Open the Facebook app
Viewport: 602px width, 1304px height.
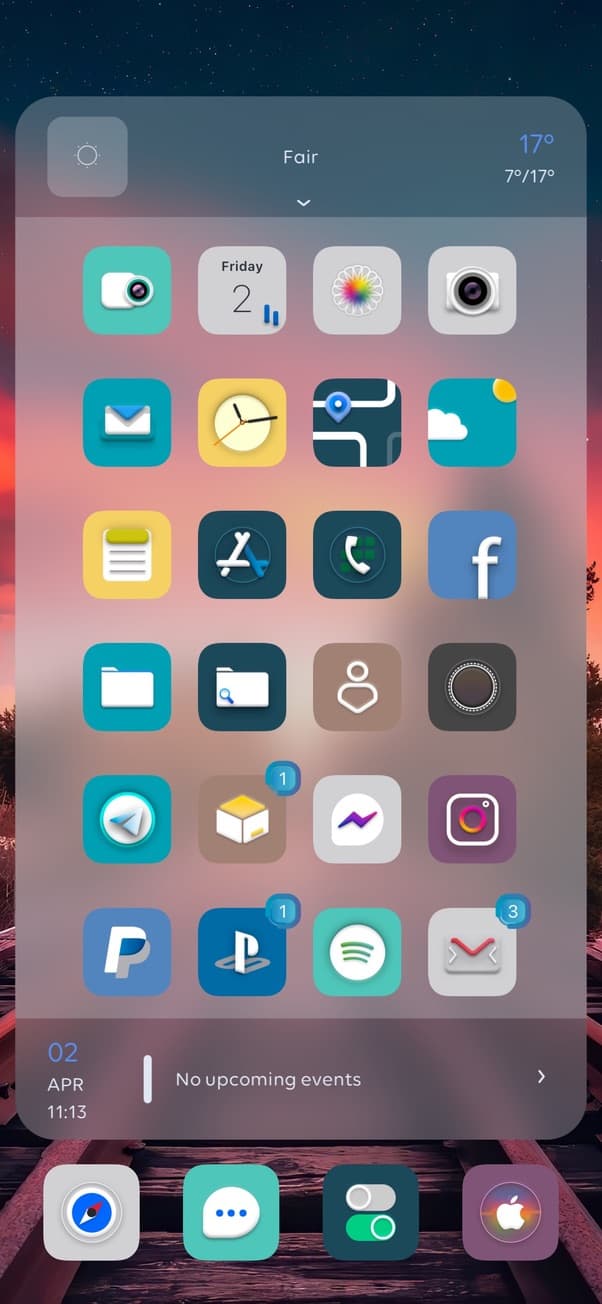tap(472, 554)
